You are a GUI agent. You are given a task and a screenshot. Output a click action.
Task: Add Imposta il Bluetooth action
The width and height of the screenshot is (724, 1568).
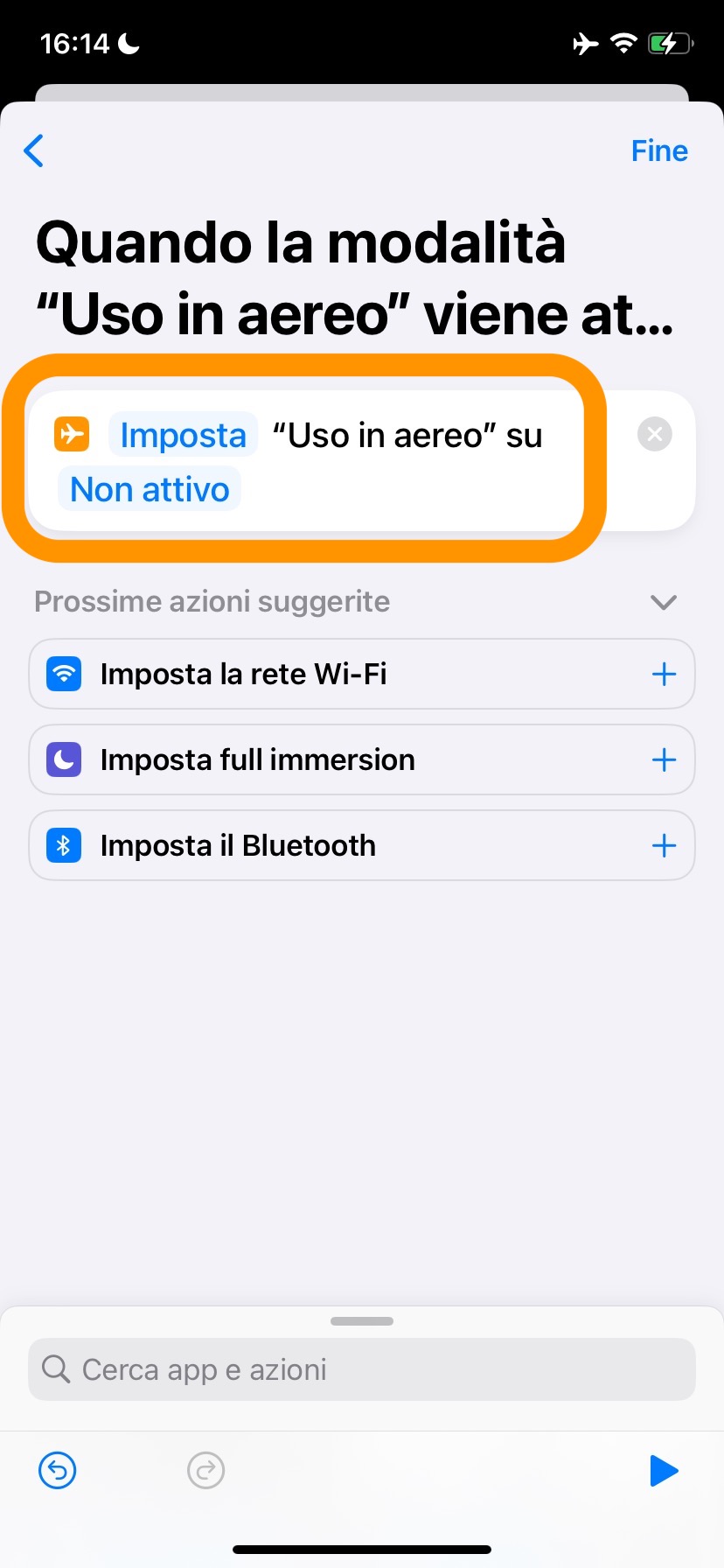[664, 845]
